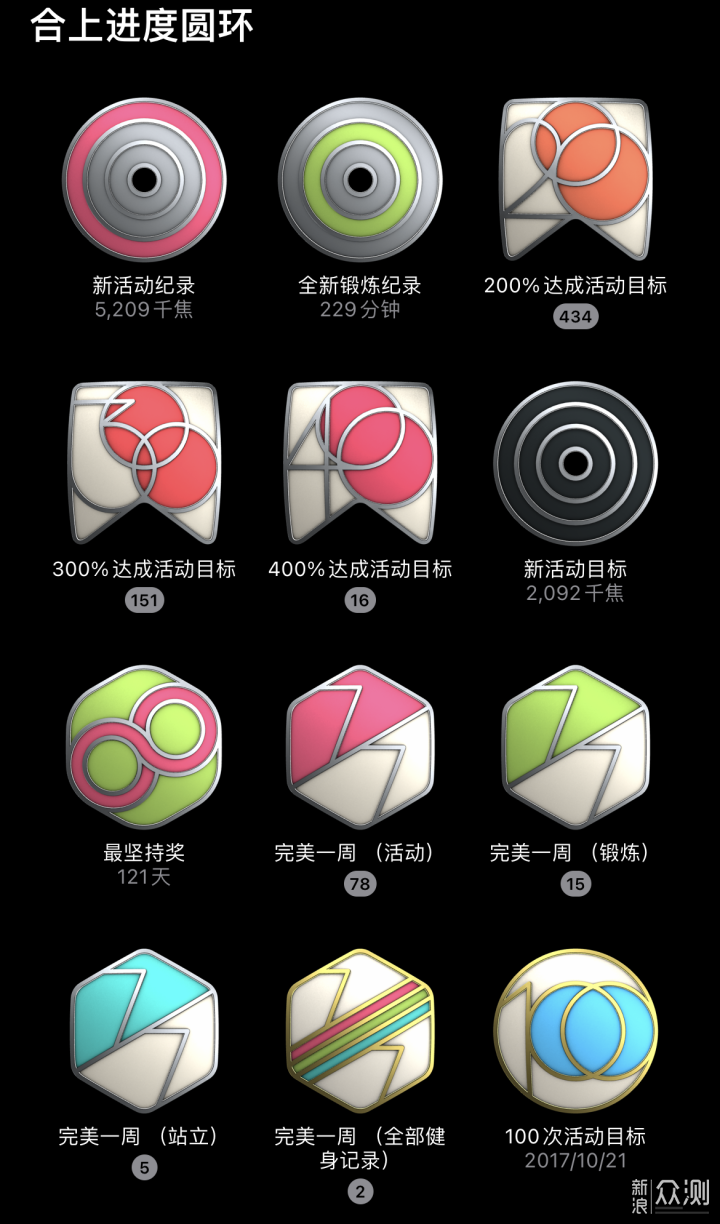View 完美一周（全部健身记录）badge
720x1224 pixels.
pos(360,1030)
